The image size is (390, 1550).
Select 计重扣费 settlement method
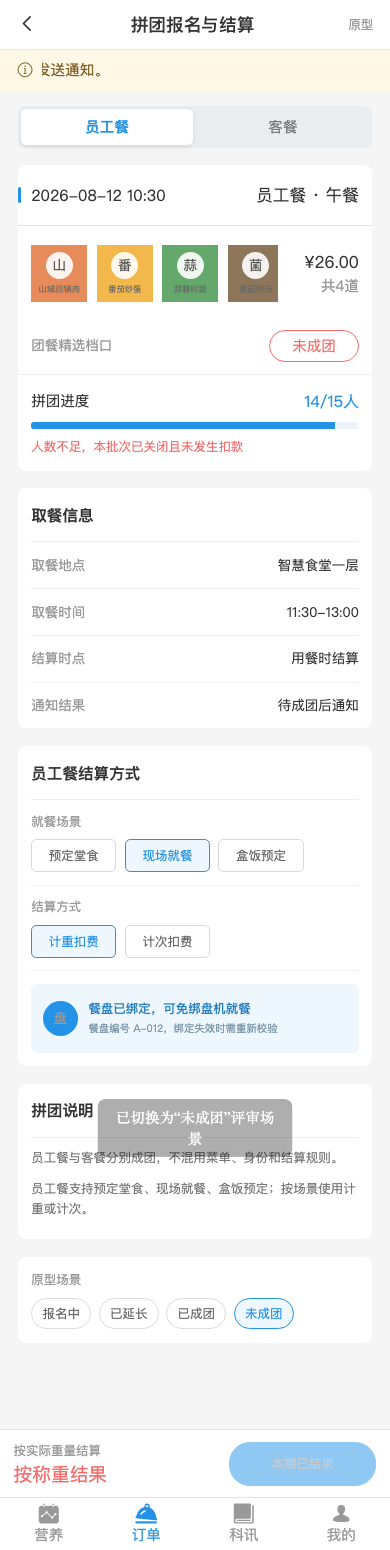coord(74,941)
